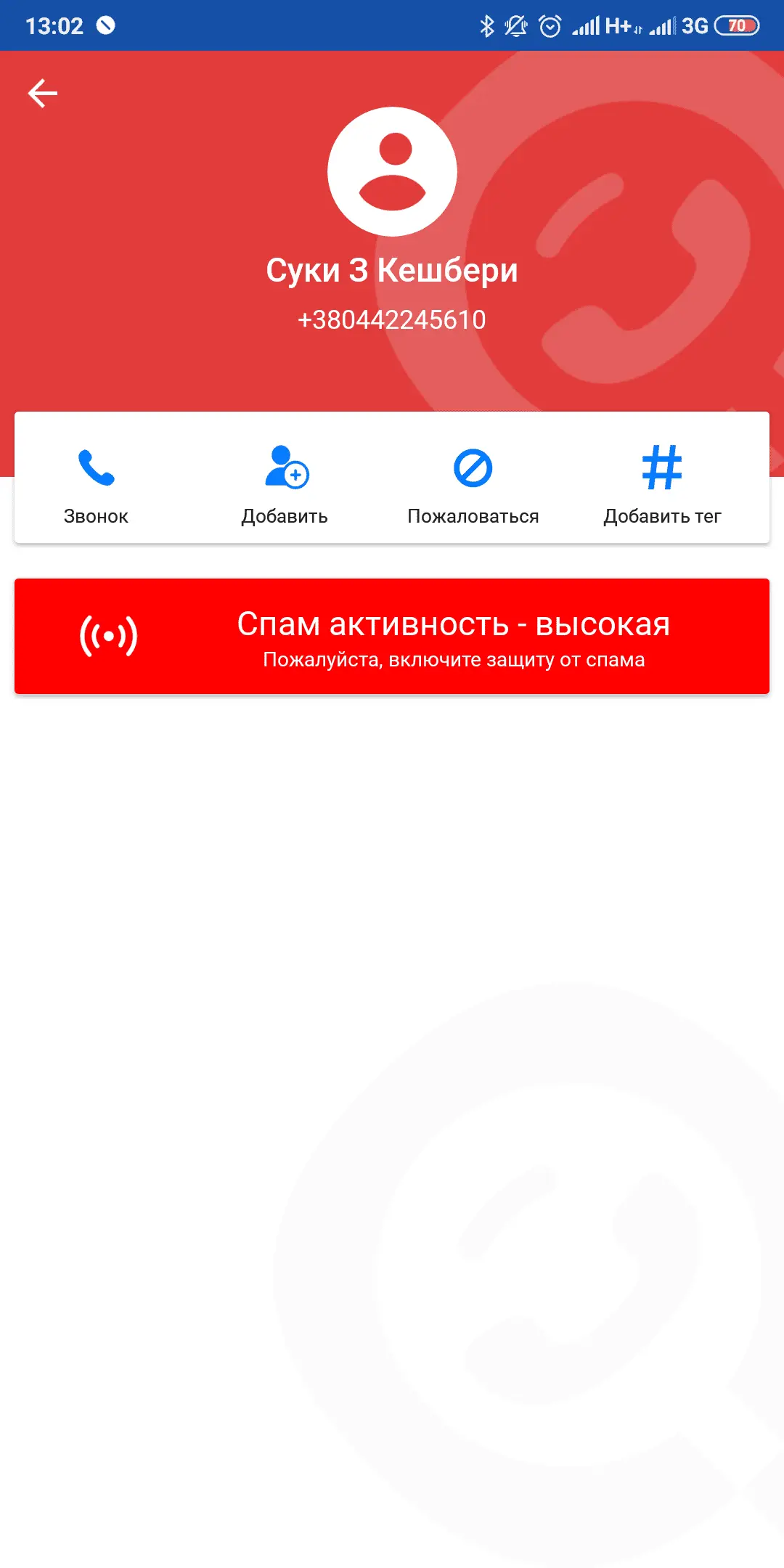This screenshot has height=1568, width=784.
Task: Open the red spam activity banner
Action: click(x=392, y=637)
